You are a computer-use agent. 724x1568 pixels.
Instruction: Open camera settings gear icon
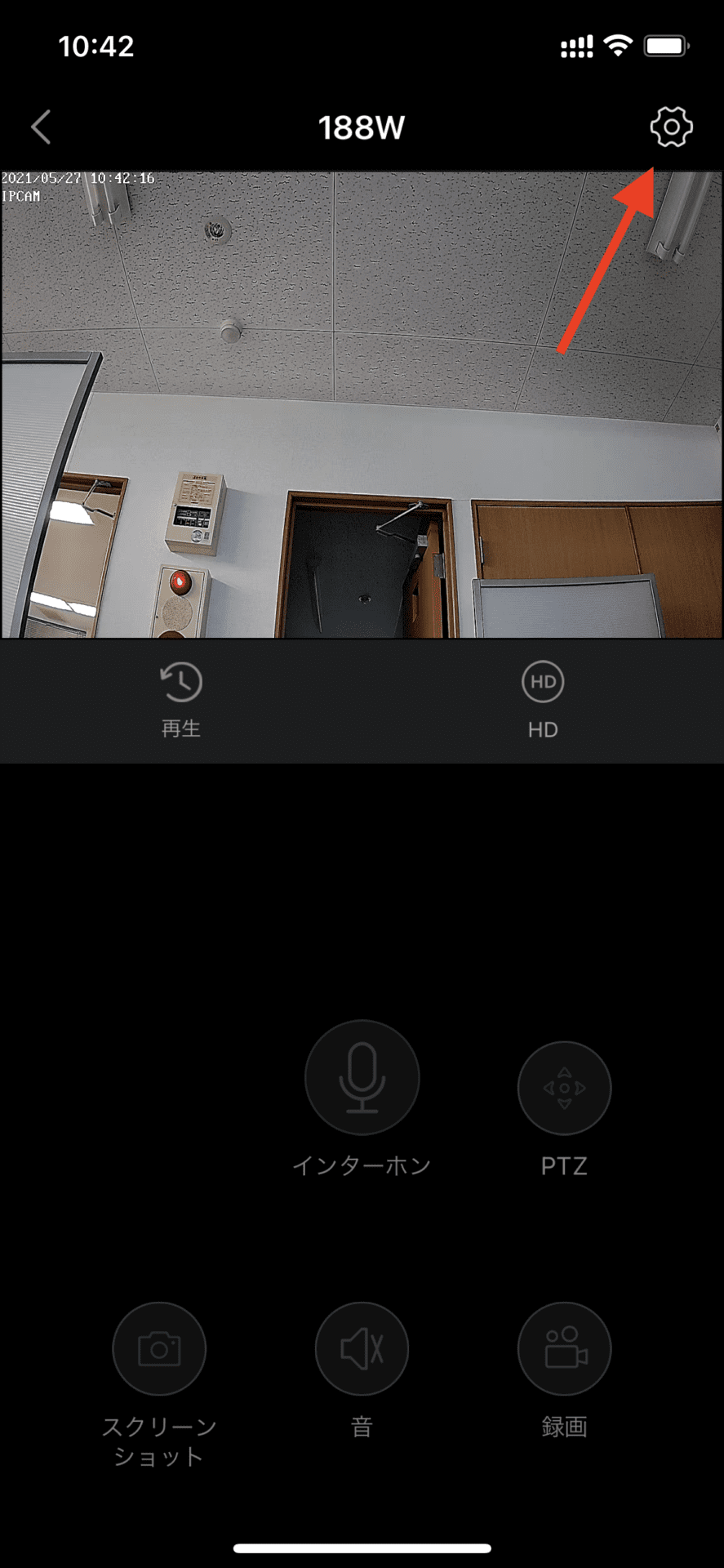(x=671, y=127)
